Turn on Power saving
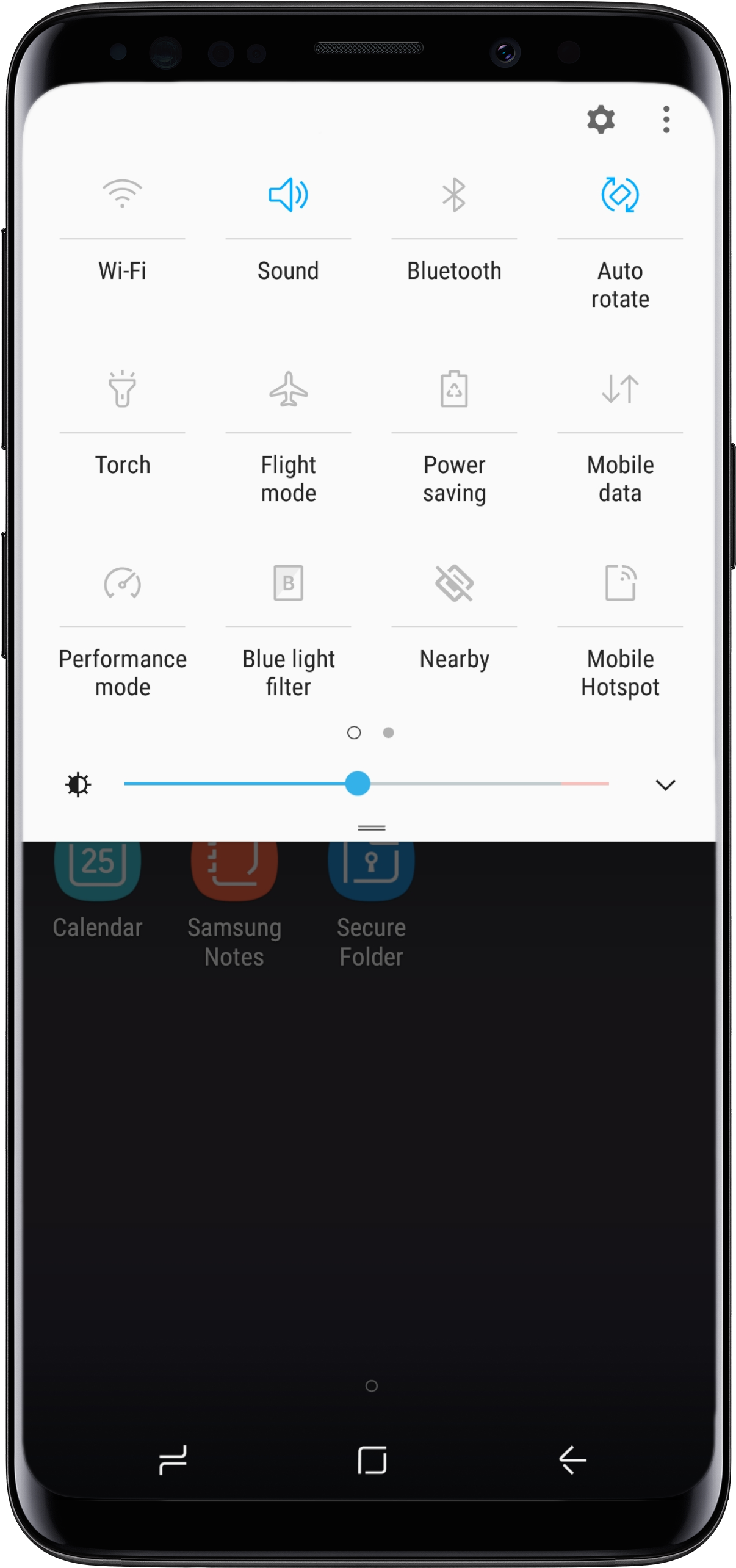Viewport: 736px width, 1568px height. [454, 389]
